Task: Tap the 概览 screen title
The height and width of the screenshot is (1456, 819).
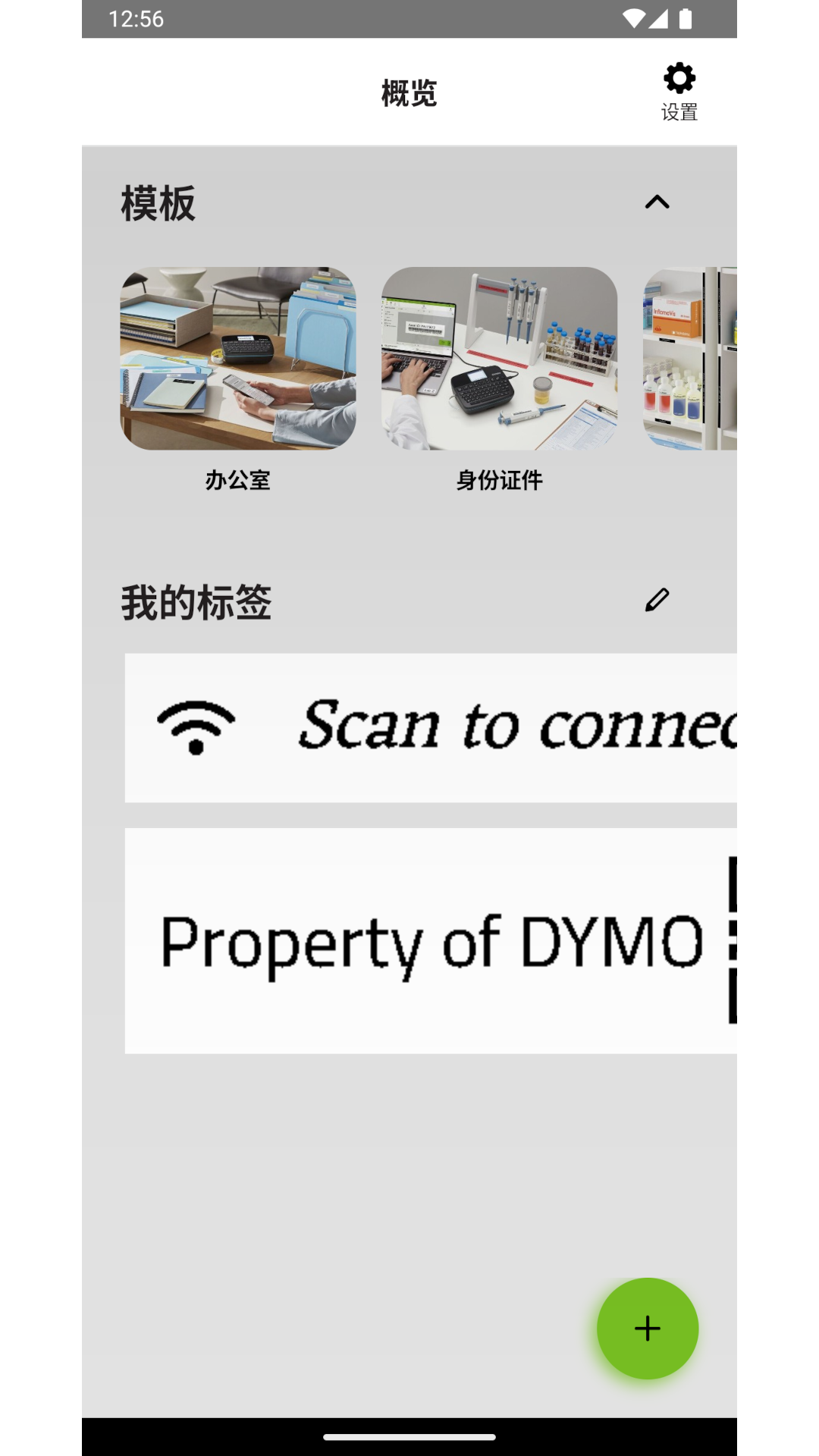Action: click(409, 94)
